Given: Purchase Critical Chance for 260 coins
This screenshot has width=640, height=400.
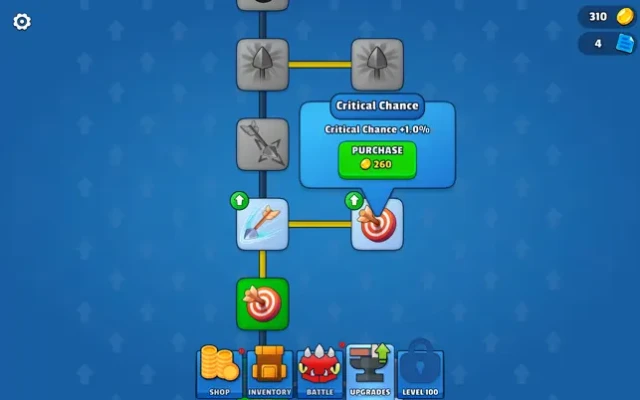Looking at the screenshot, I should click(x=377, y=158).
